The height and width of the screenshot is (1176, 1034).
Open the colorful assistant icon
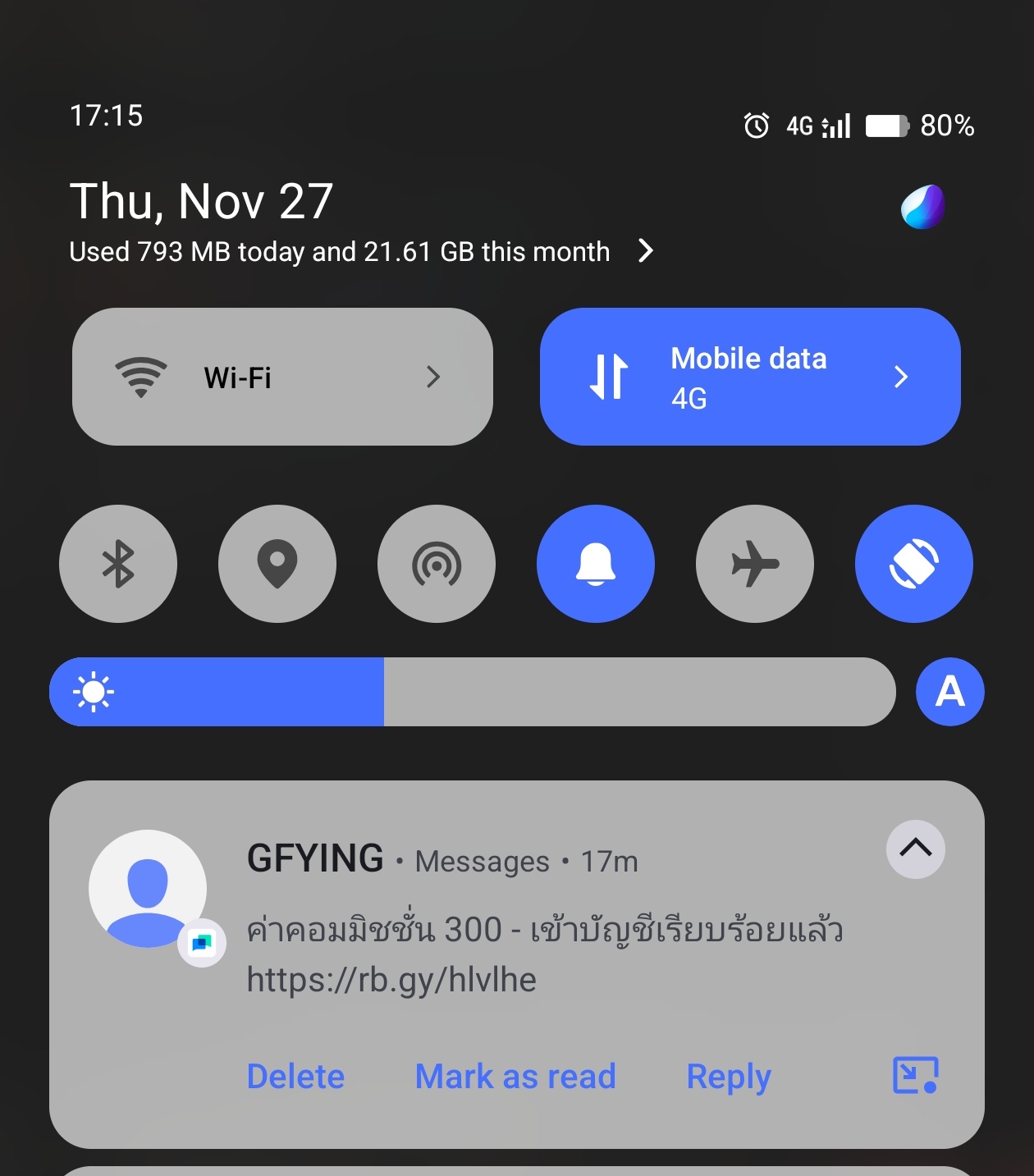tap(923, 206)
